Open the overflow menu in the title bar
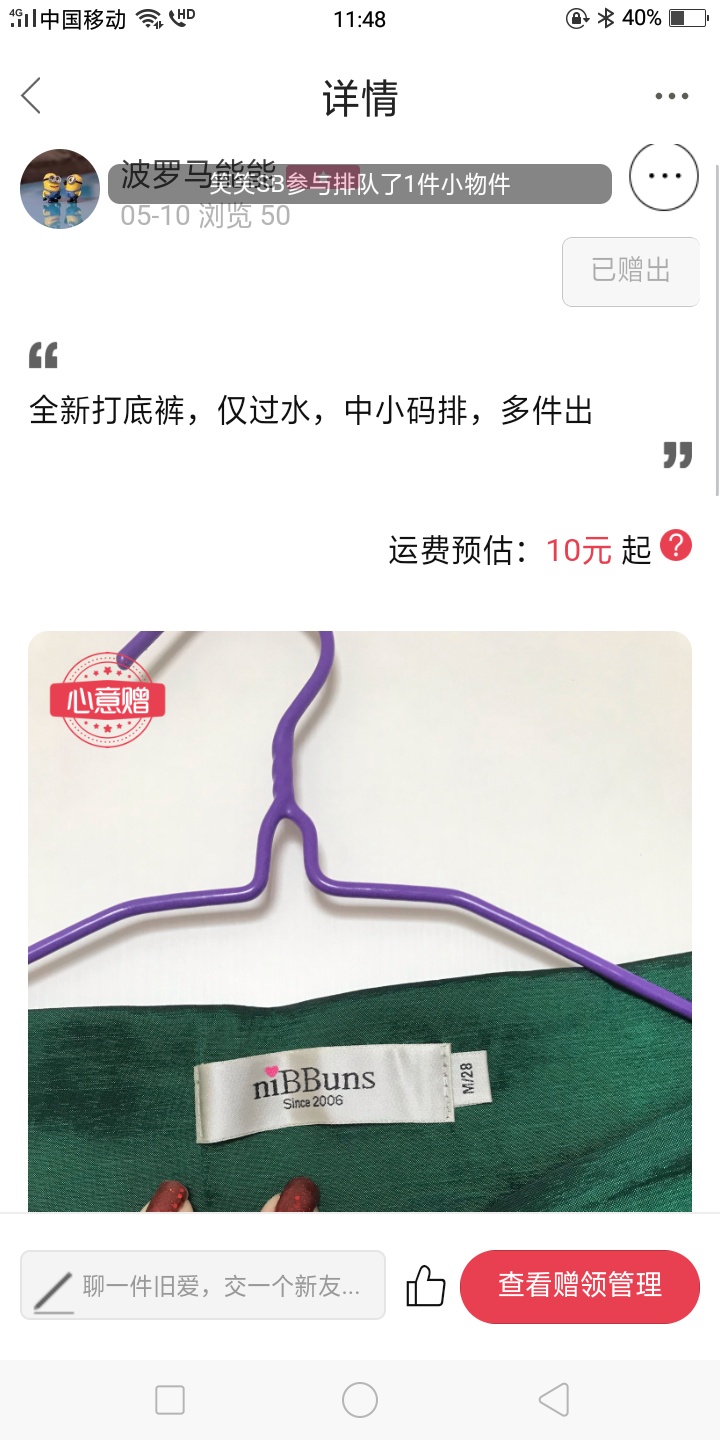 point(672,96)
